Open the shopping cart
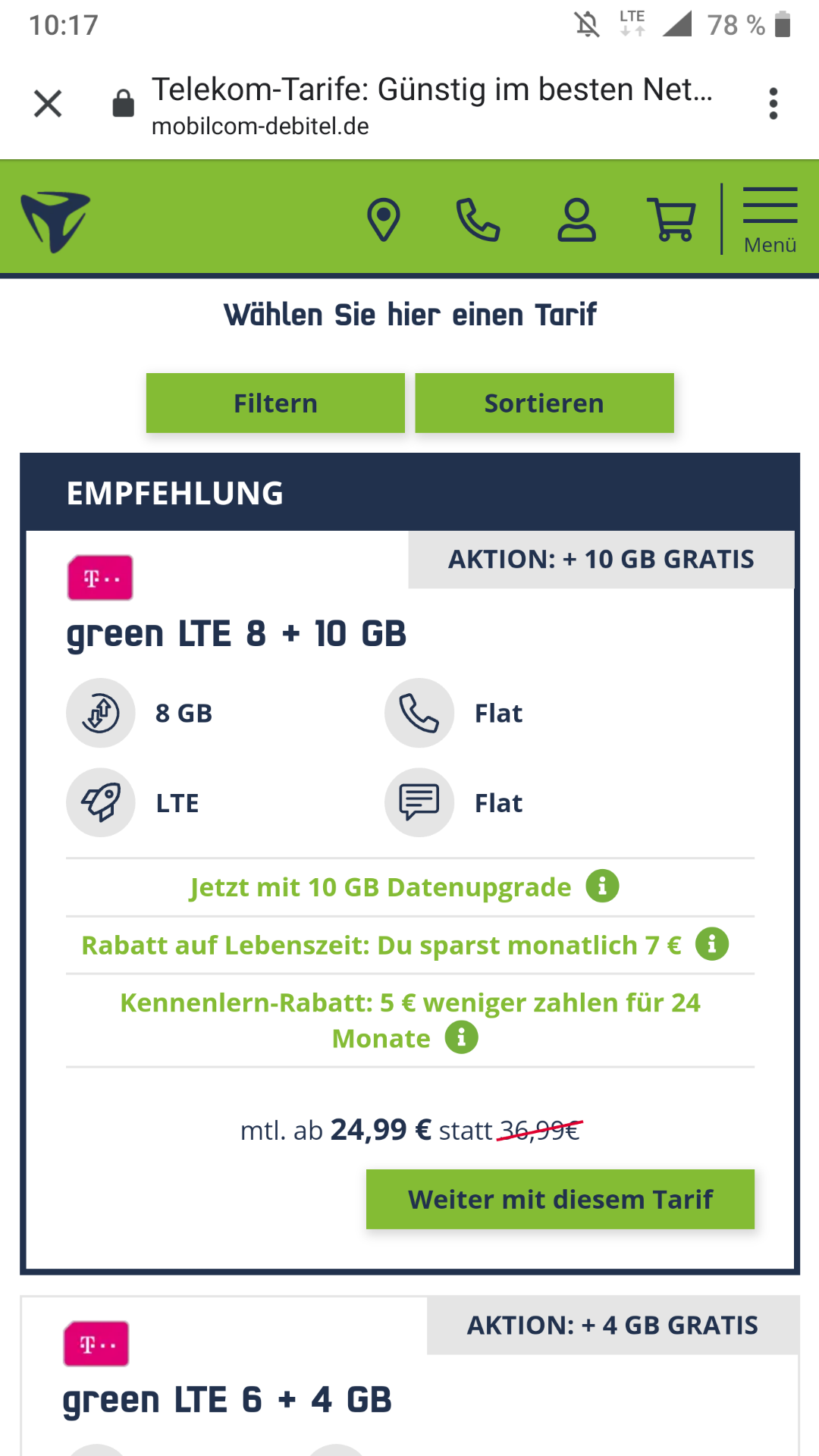 click(671, 220)
